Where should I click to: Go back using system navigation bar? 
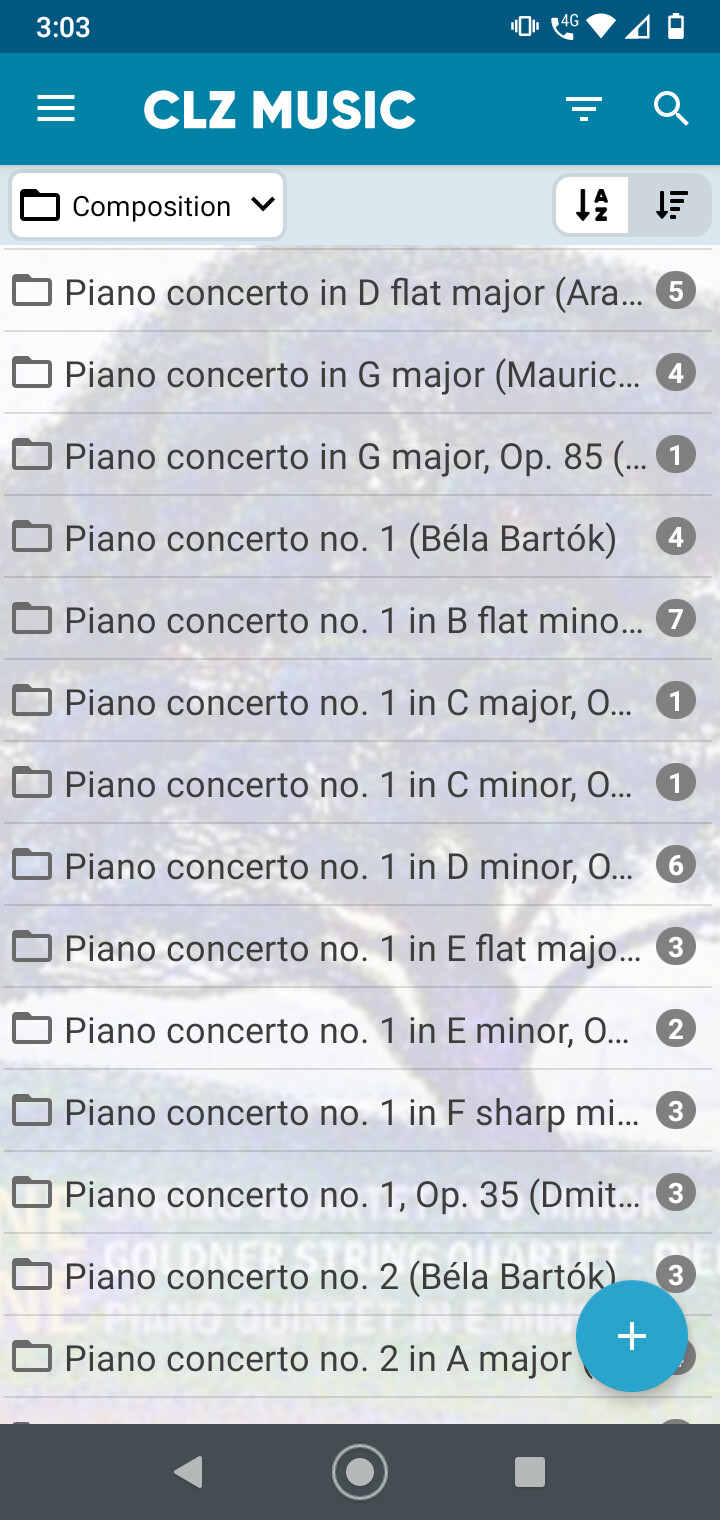188,1472
